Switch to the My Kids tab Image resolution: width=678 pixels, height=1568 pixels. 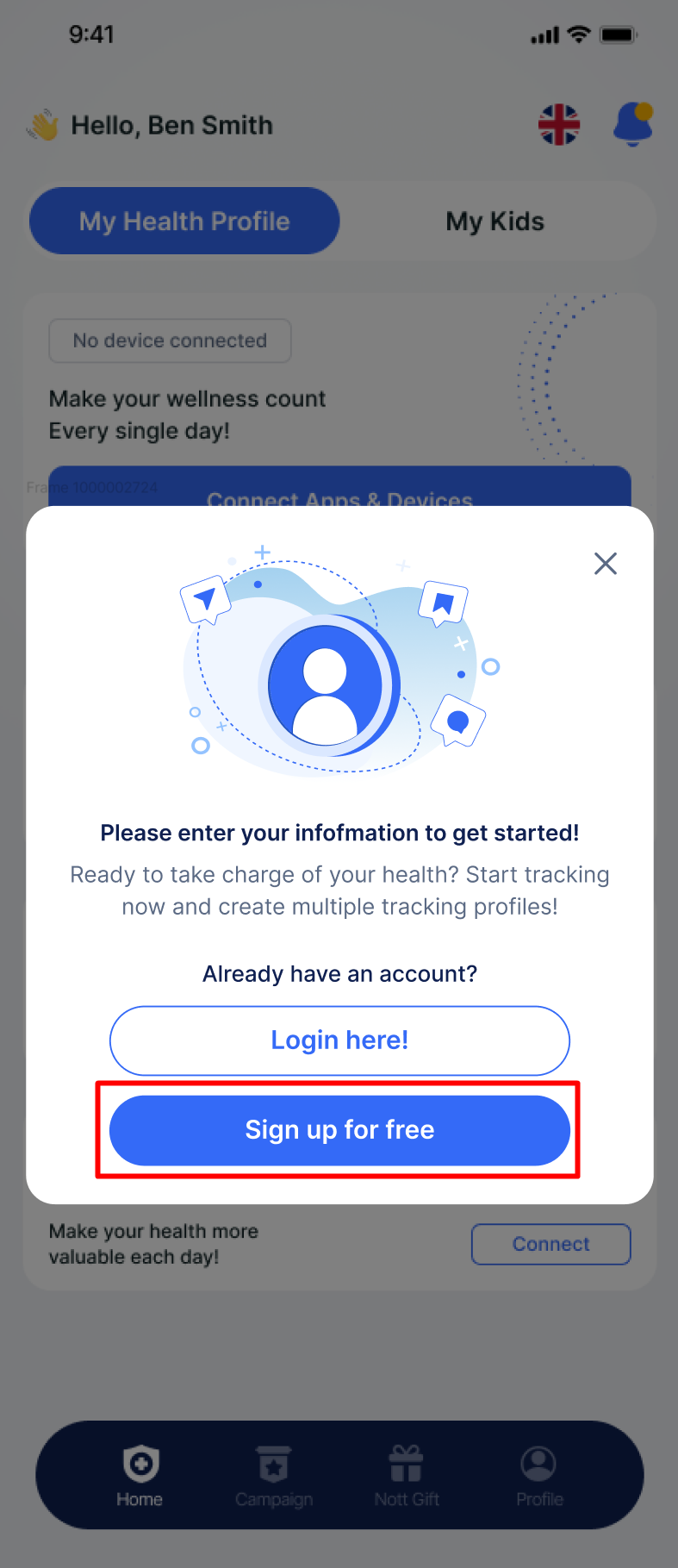495,222
